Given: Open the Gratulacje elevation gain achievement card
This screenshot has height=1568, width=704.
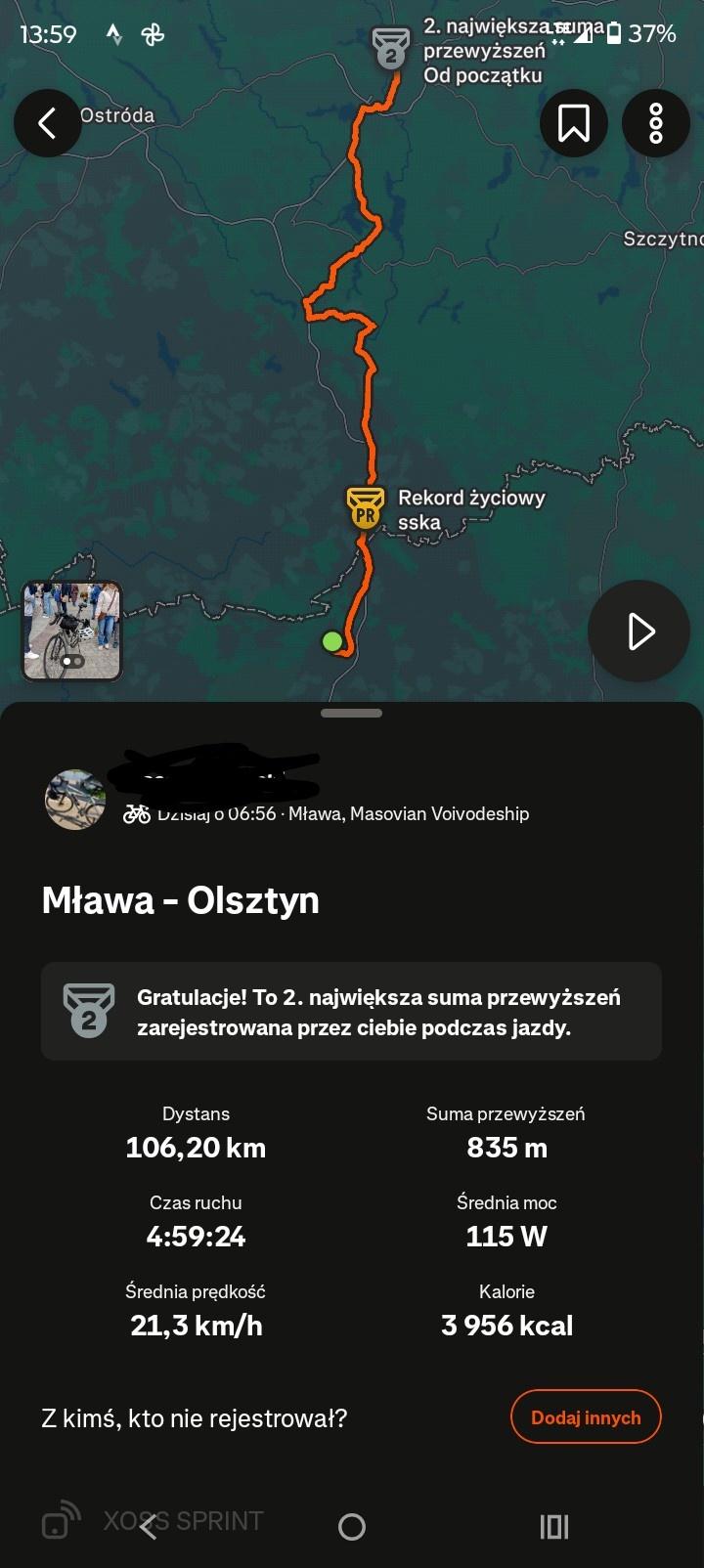Looking at the screenshot, I should pyautogui.click(x=351, y=1012).
